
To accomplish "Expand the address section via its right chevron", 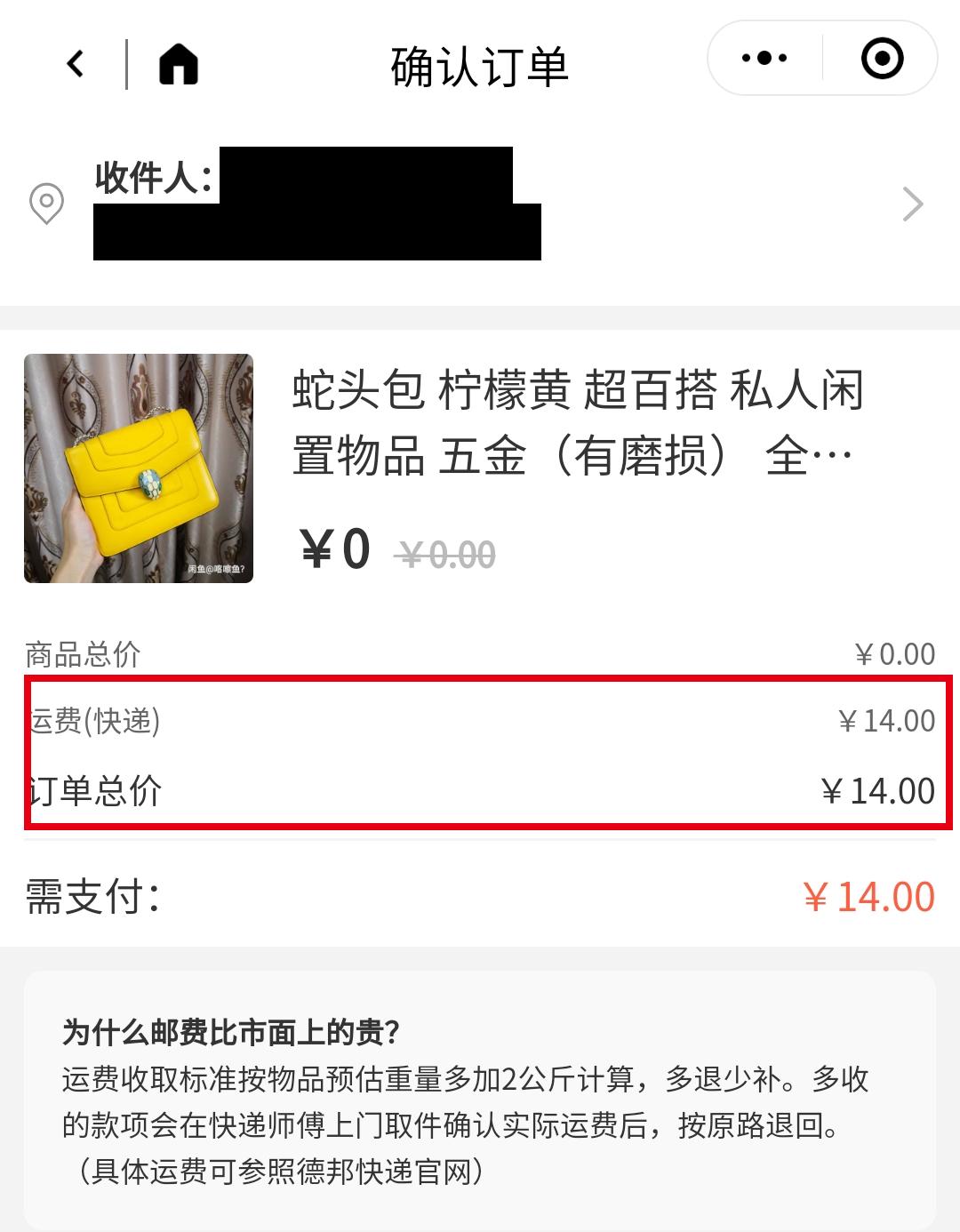I will [x=912, y=205].
